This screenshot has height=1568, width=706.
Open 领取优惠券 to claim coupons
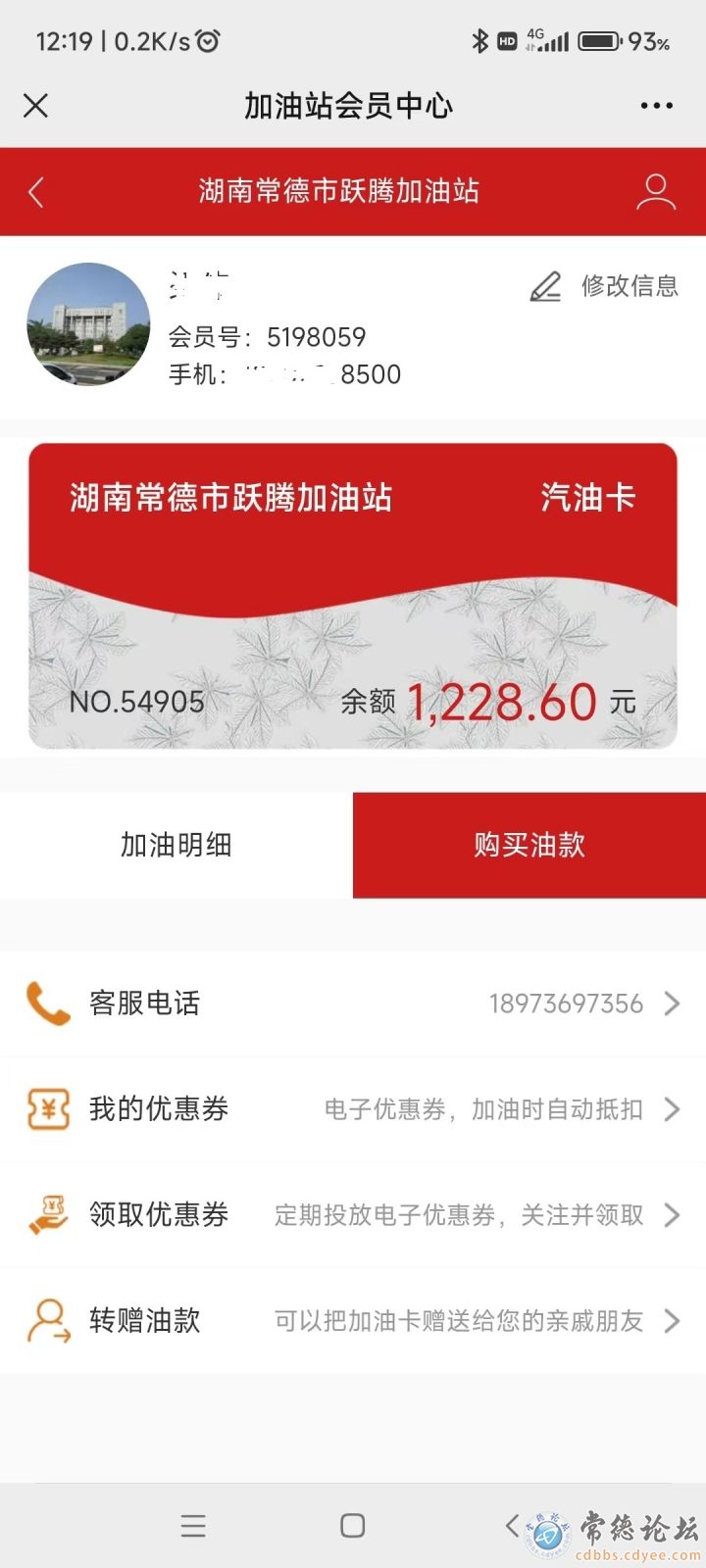[353, 1215]
